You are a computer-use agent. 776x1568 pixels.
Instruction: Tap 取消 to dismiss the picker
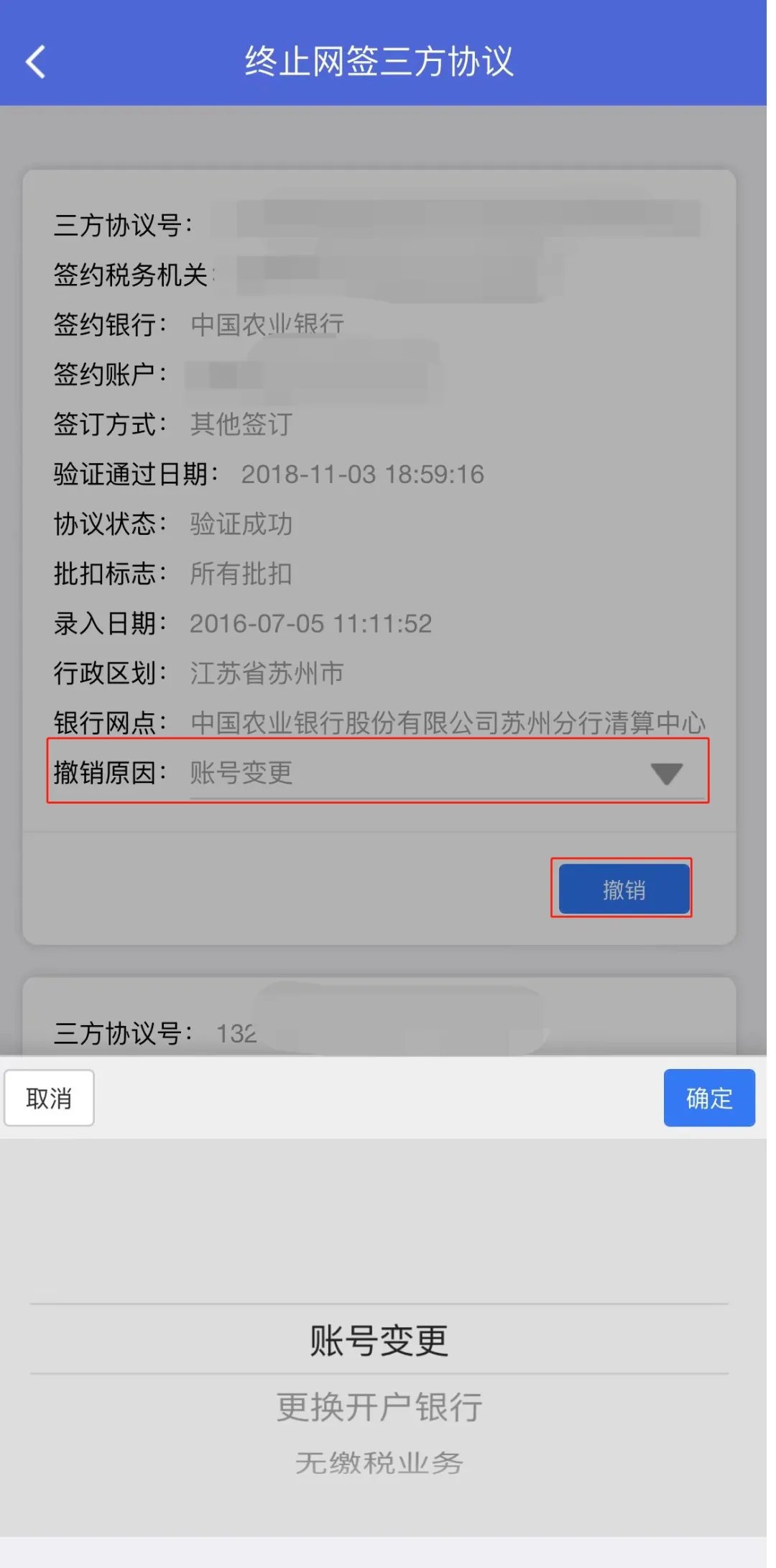pyautogui.click(x=49, y=1098)
